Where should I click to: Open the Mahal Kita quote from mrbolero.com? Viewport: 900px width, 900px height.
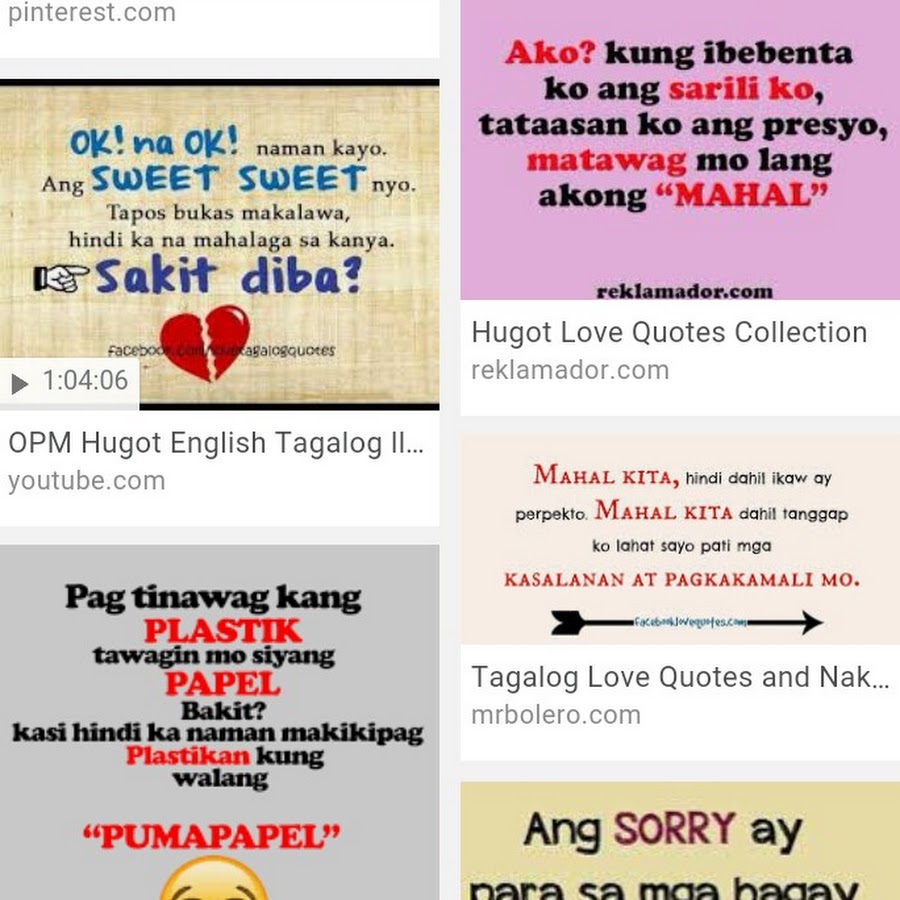point(680,540)
